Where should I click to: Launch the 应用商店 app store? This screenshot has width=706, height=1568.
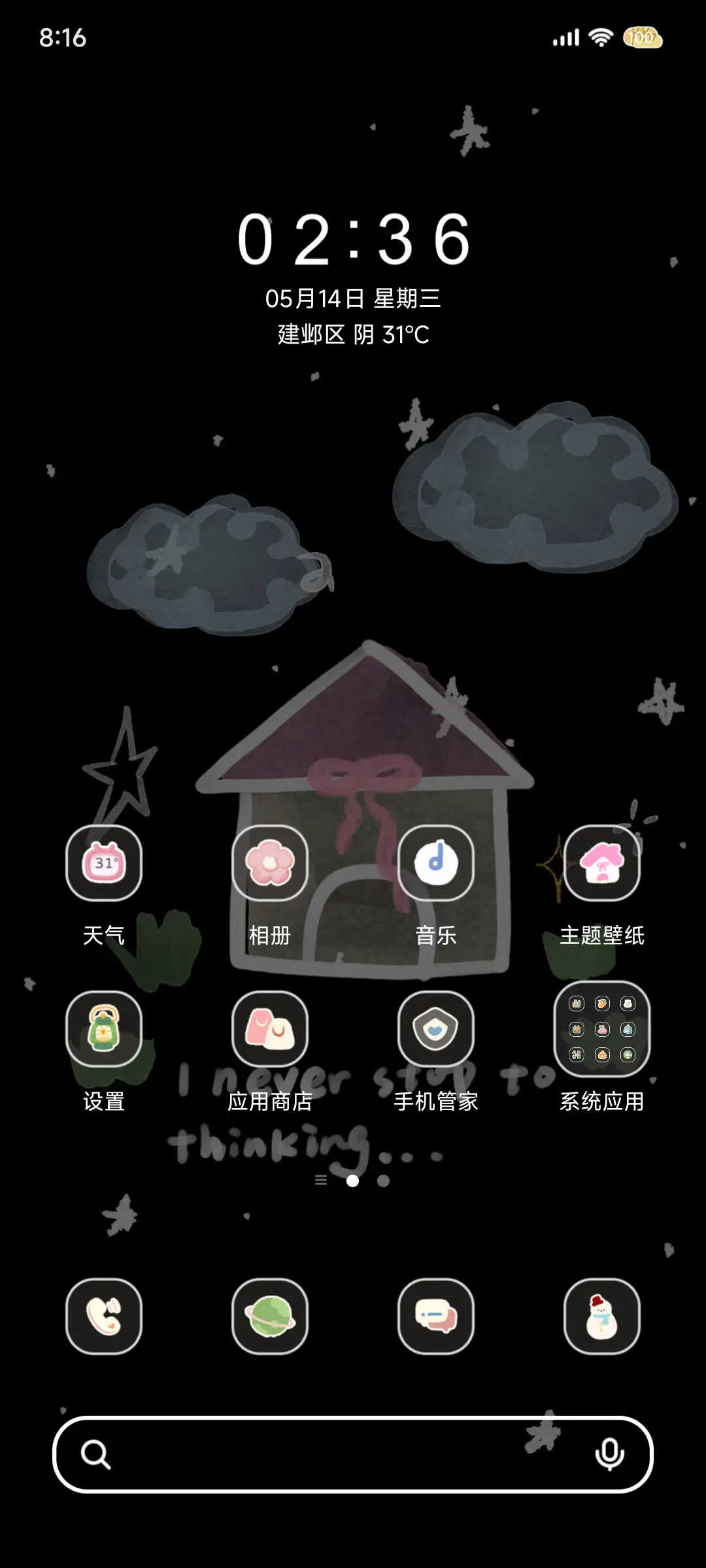tap(270, 1030)
